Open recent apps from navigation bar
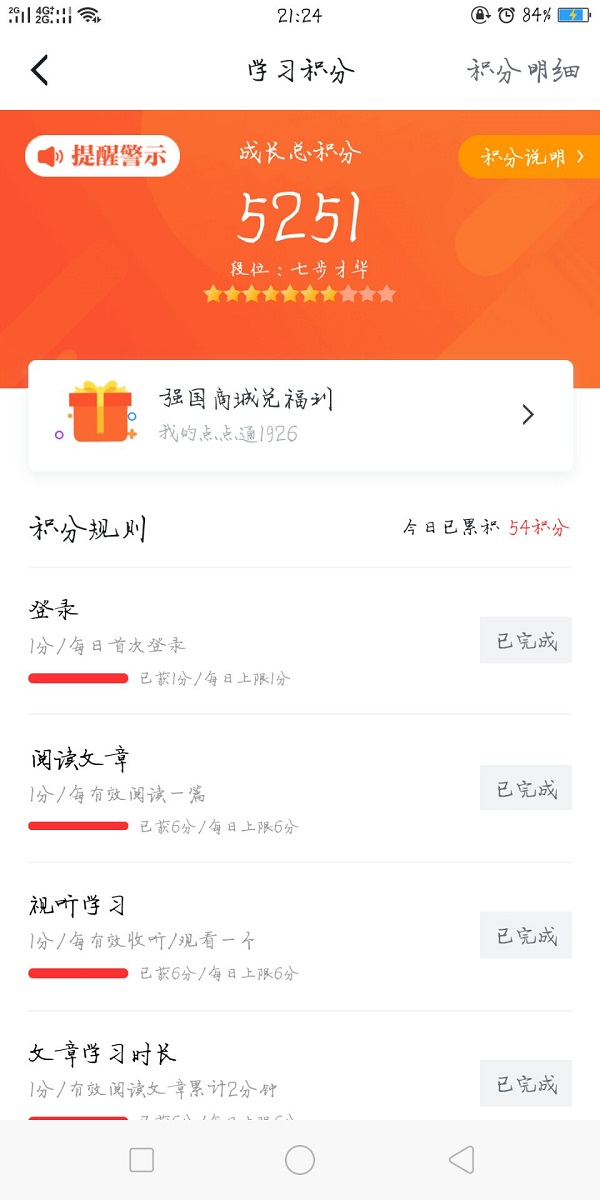Image resolution: width=600 pixels, height=1200 pixels. (x=142, y=1159)
